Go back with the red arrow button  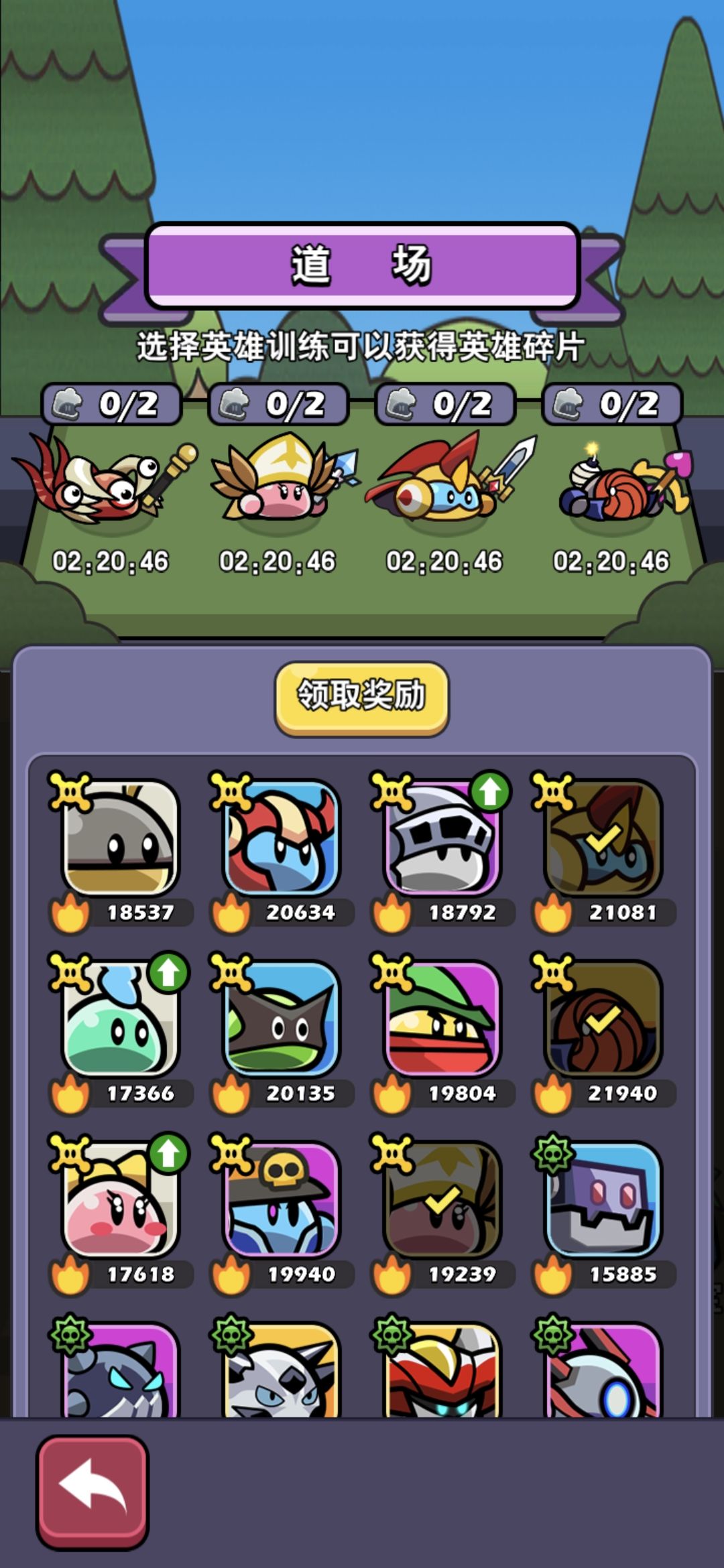click(x=93, y=1492)
